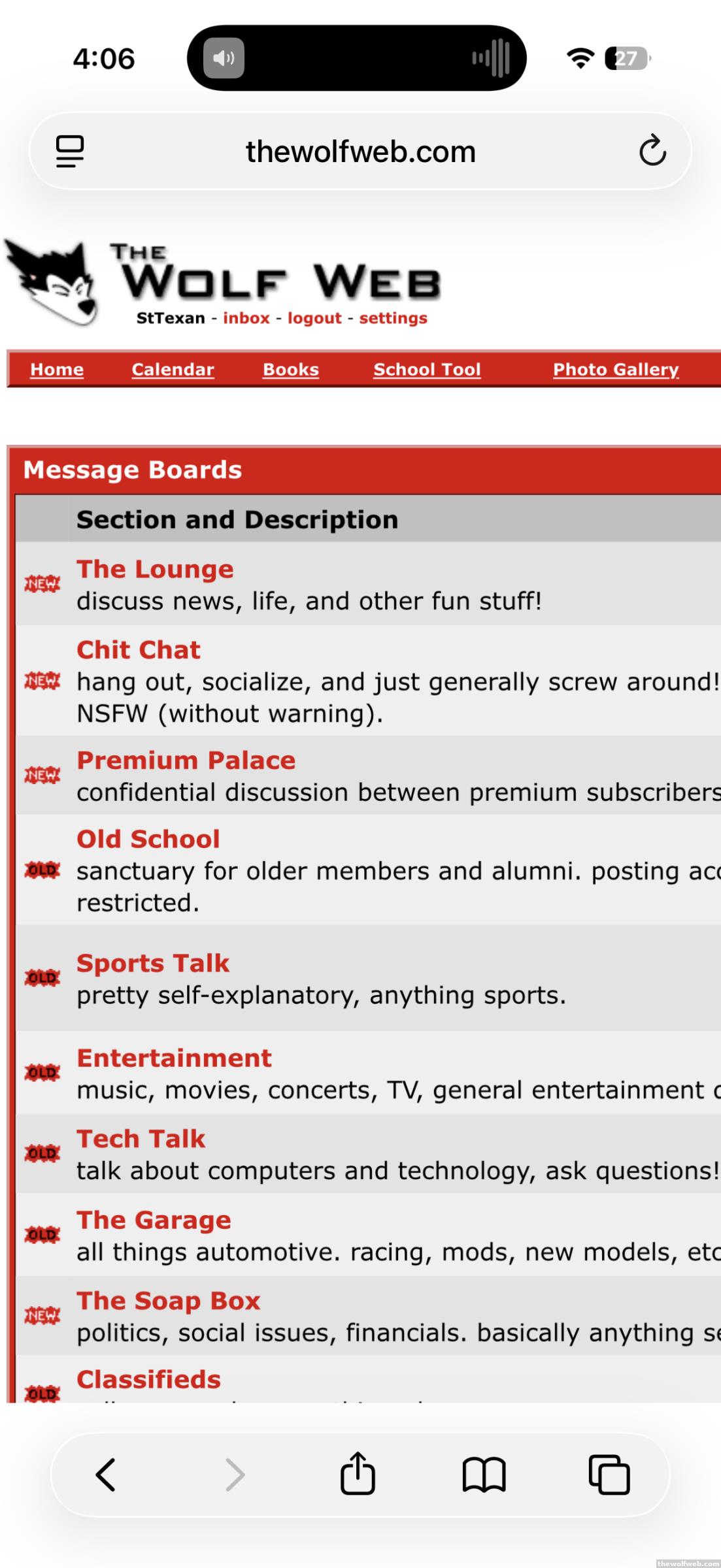
Task: Go to the Home nav link
Action: tap(57, 369)
